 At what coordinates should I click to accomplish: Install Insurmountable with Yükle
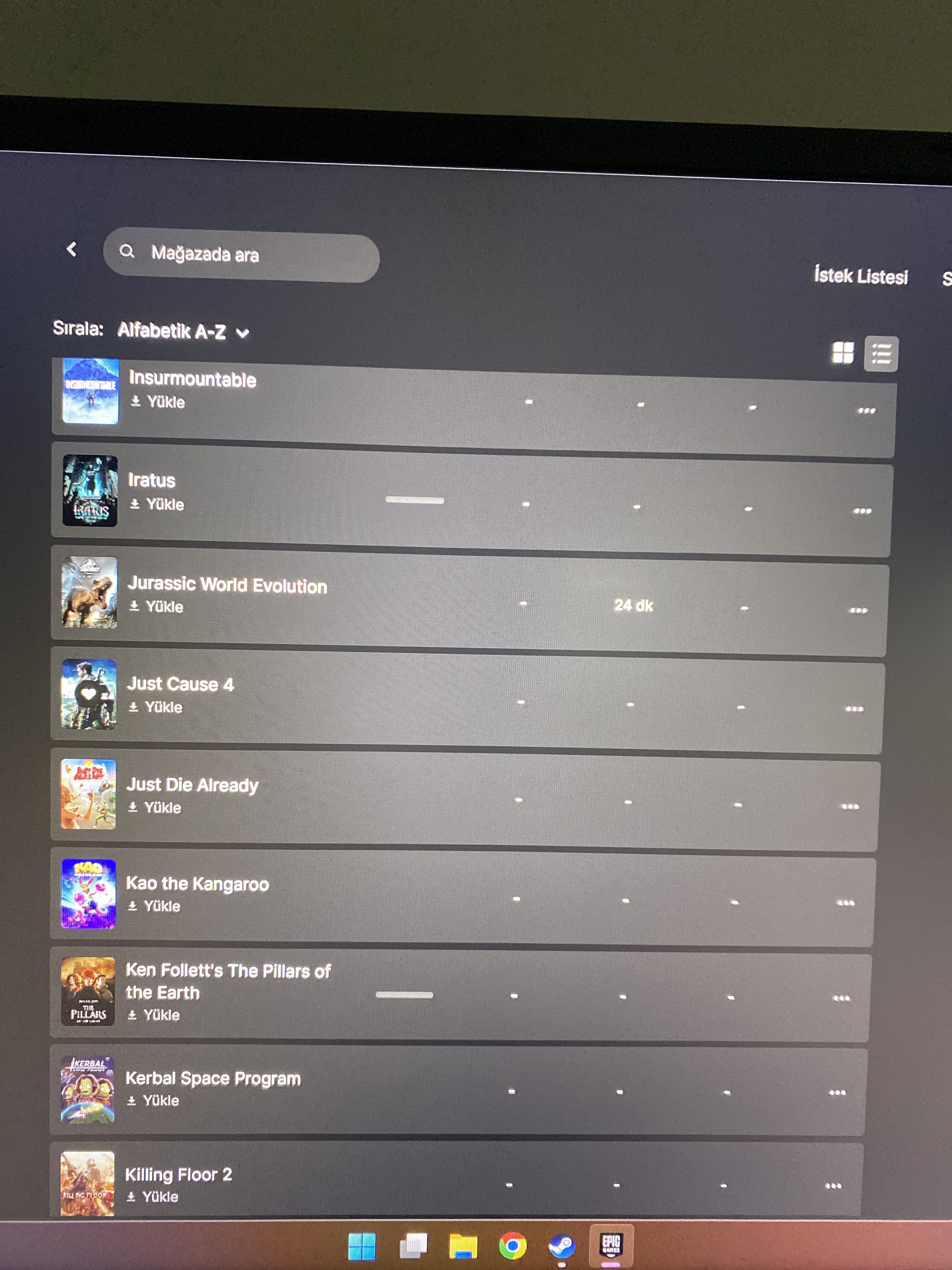158,402
